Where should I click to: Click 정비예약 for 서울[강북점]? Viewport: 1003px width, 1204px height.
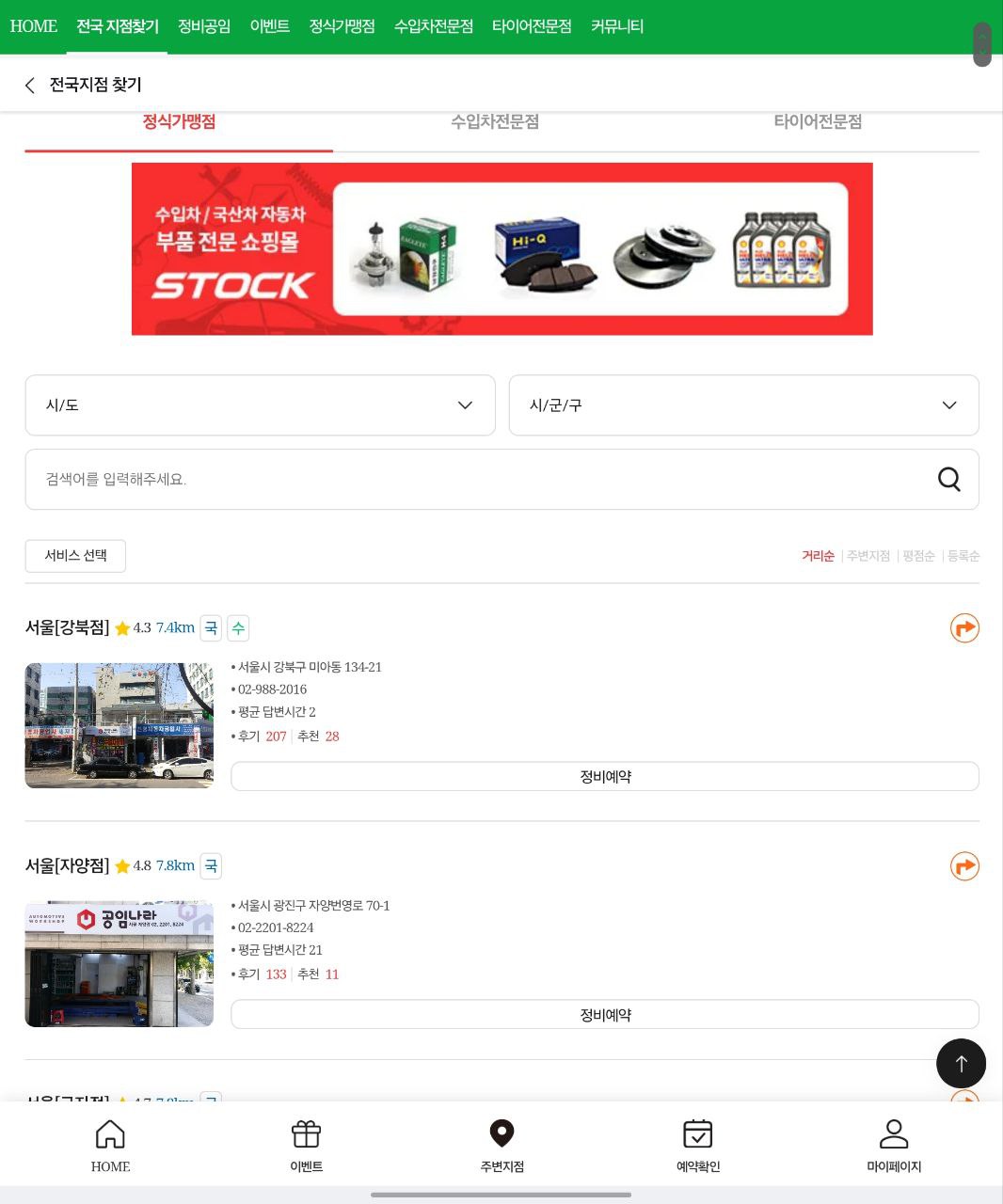click(605, 776)
